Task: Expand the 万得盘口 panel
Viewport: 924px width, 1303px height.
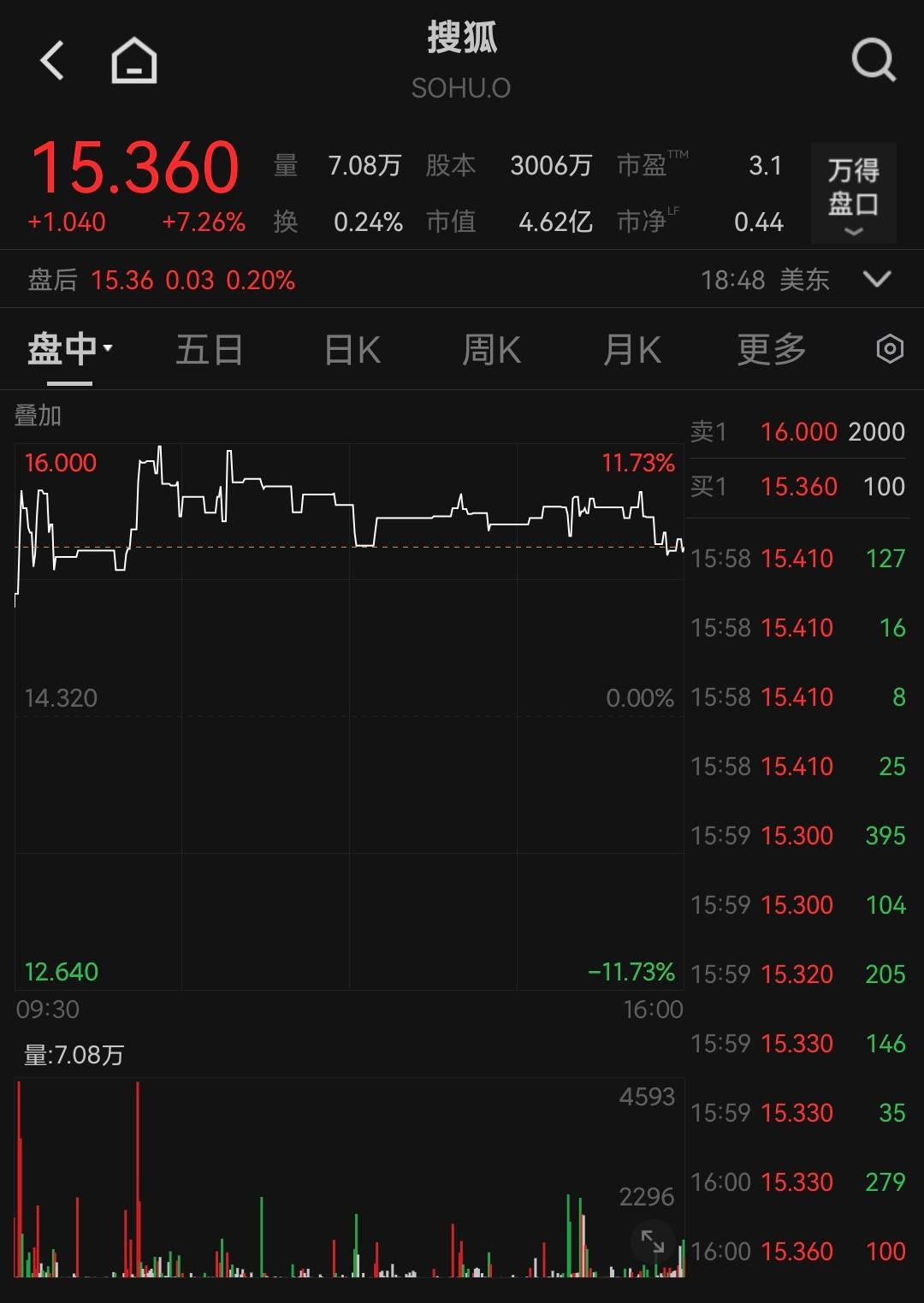Action: [x=853, y=193]
